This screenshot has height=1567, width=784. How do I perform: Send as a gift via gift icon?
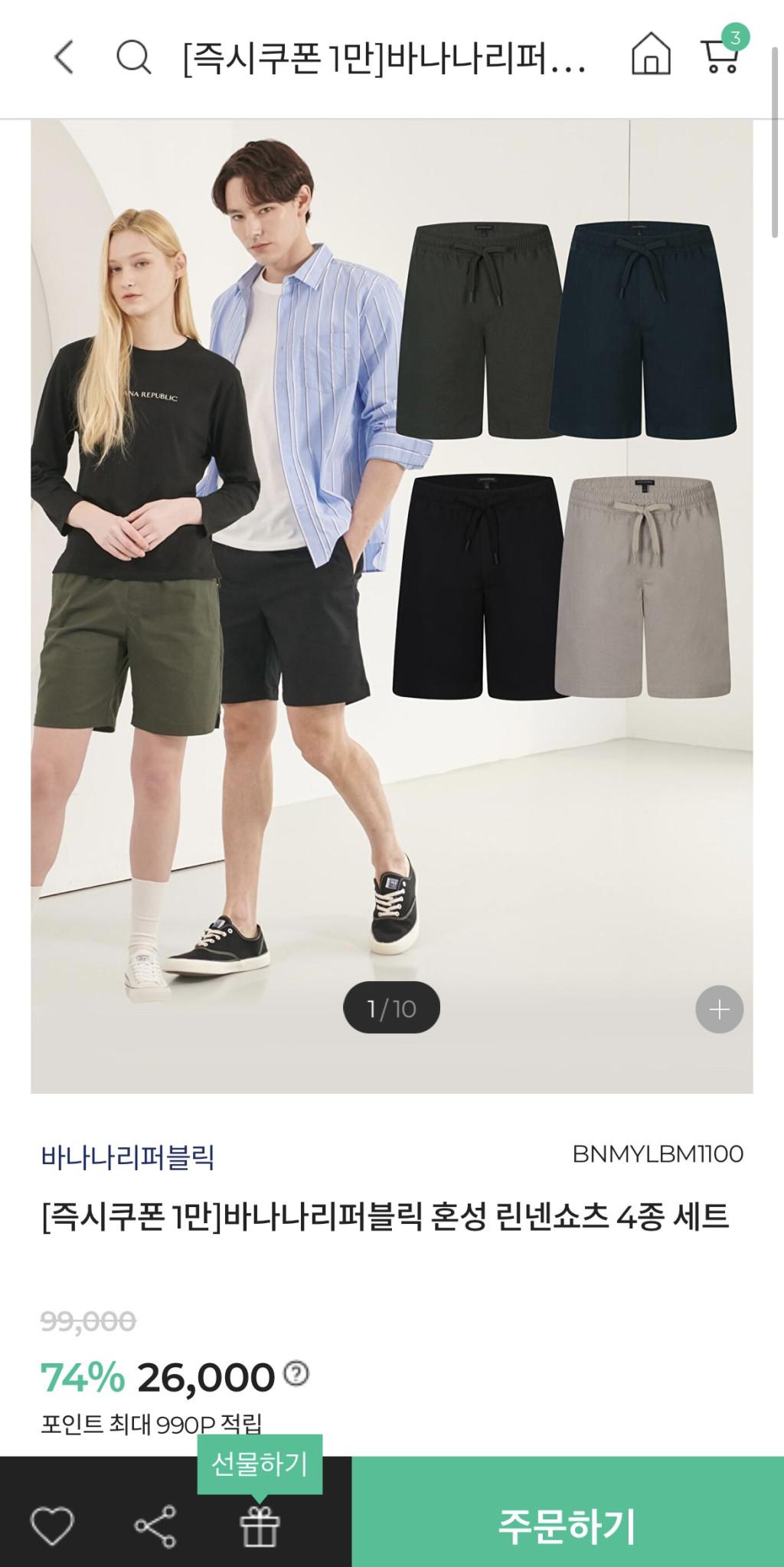(260, 1526)
